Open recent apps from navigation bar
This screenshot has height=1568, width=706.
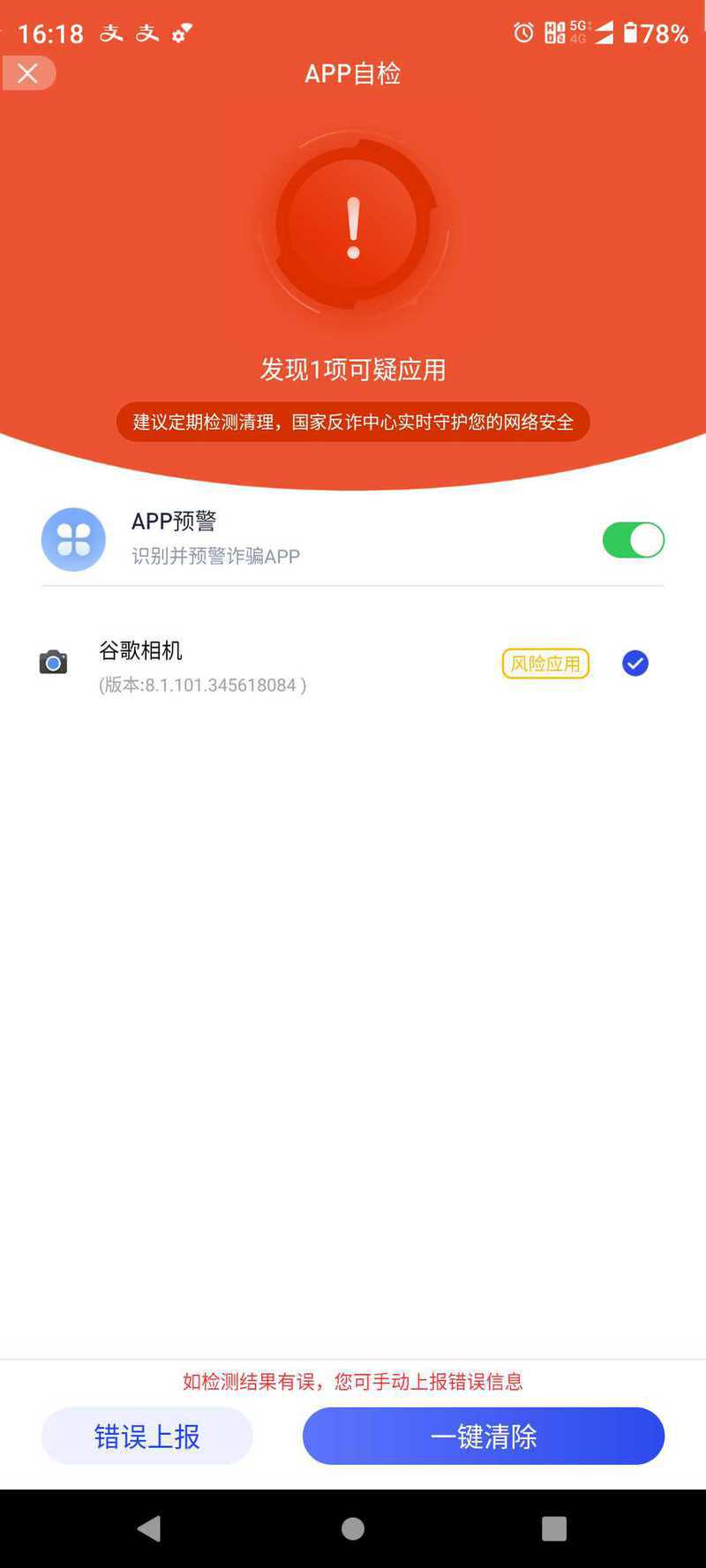553,1528
